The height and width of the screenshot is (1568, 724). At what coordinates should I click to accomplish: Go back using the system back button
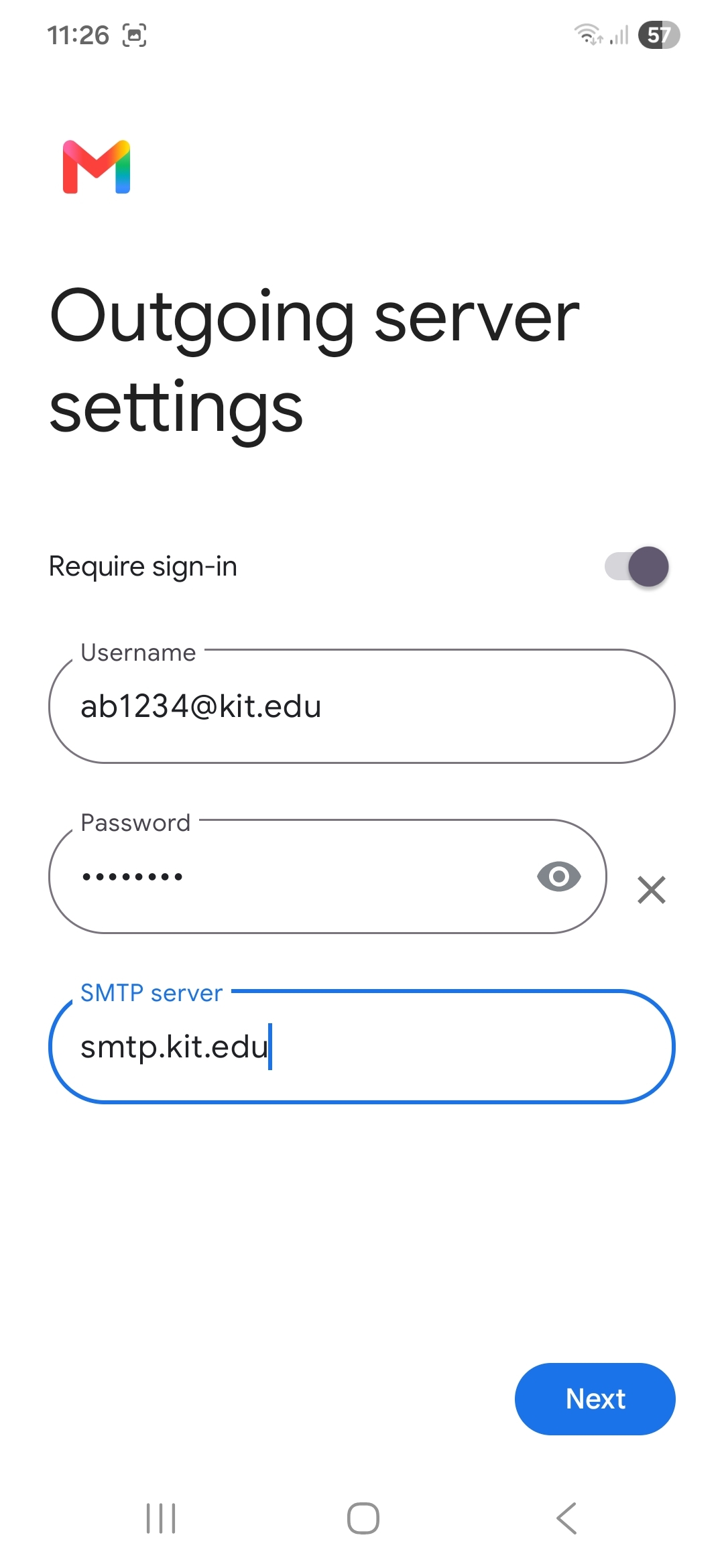[x=566, y=1518]
